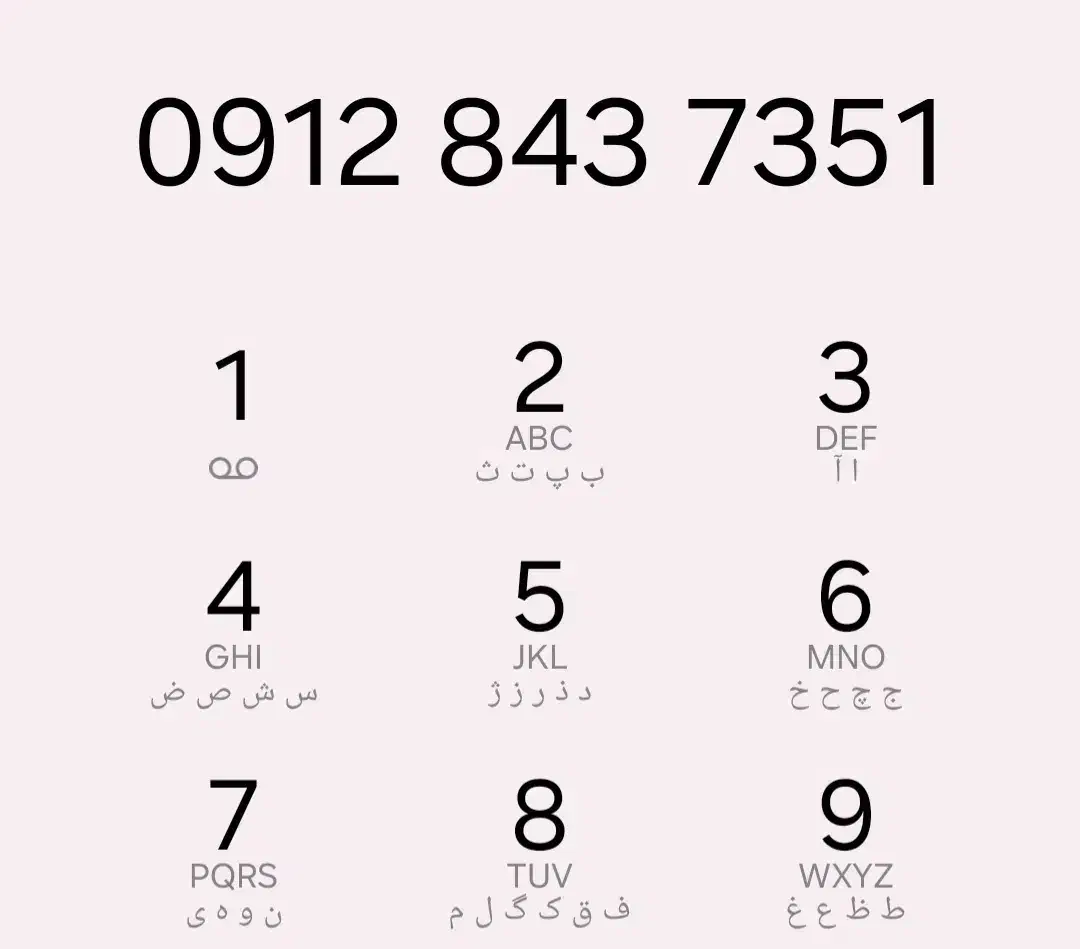Screen dimensions: 1080x949
Task: Enter digit 6 MNO
Action: [x=846, y=634]
